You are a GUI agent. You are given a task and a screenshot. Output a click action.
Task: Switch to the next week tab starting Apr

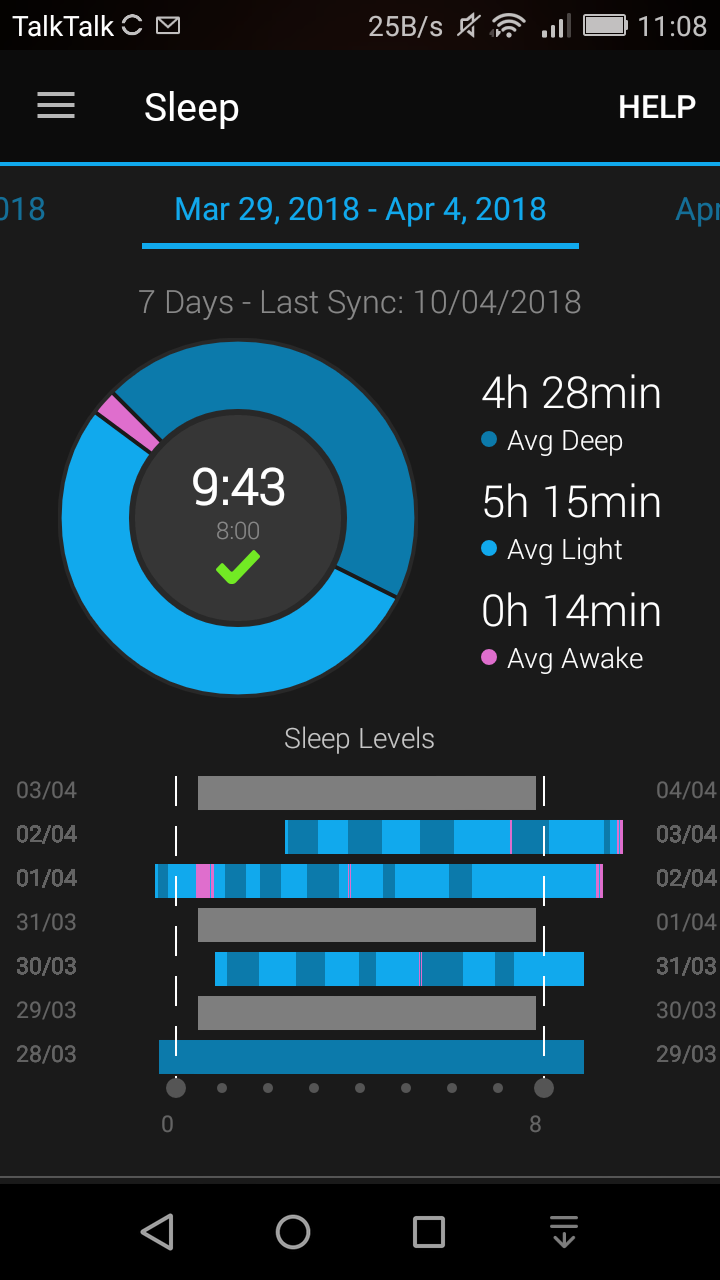point(698,209)
